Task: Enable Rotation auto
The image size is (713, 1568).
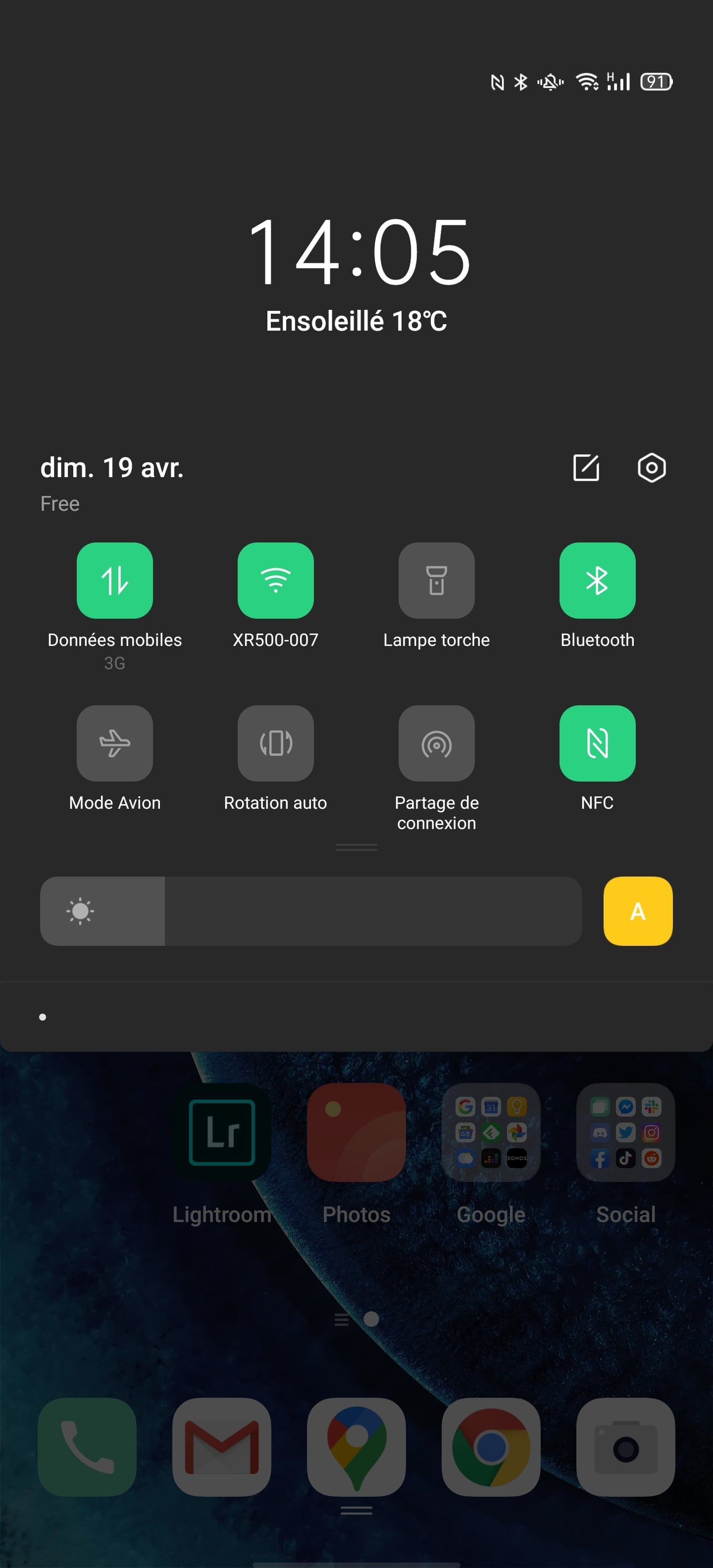Action: [275, 742]
